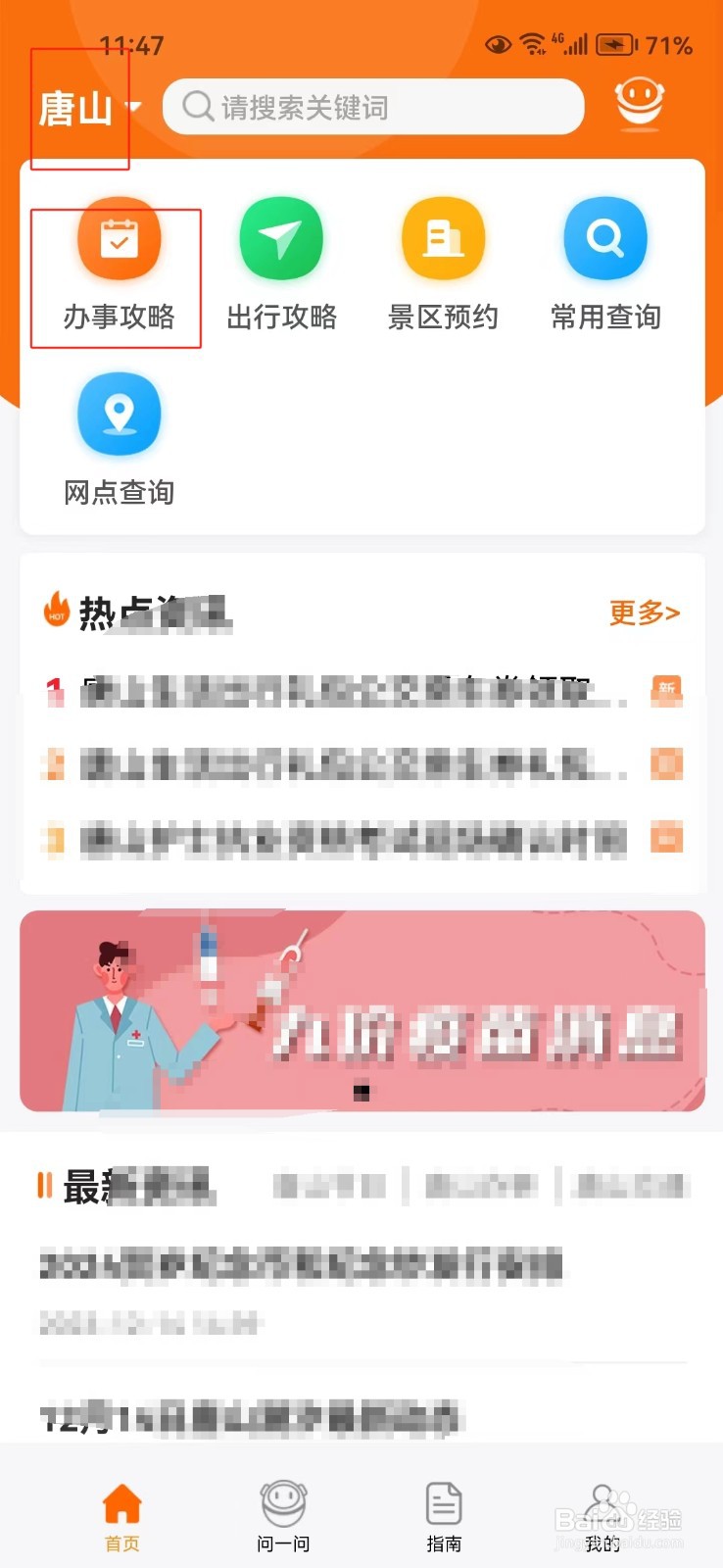Tap the 常用查询 common queries icon
Screen dimensions: 723x1568
coord(604,238)
